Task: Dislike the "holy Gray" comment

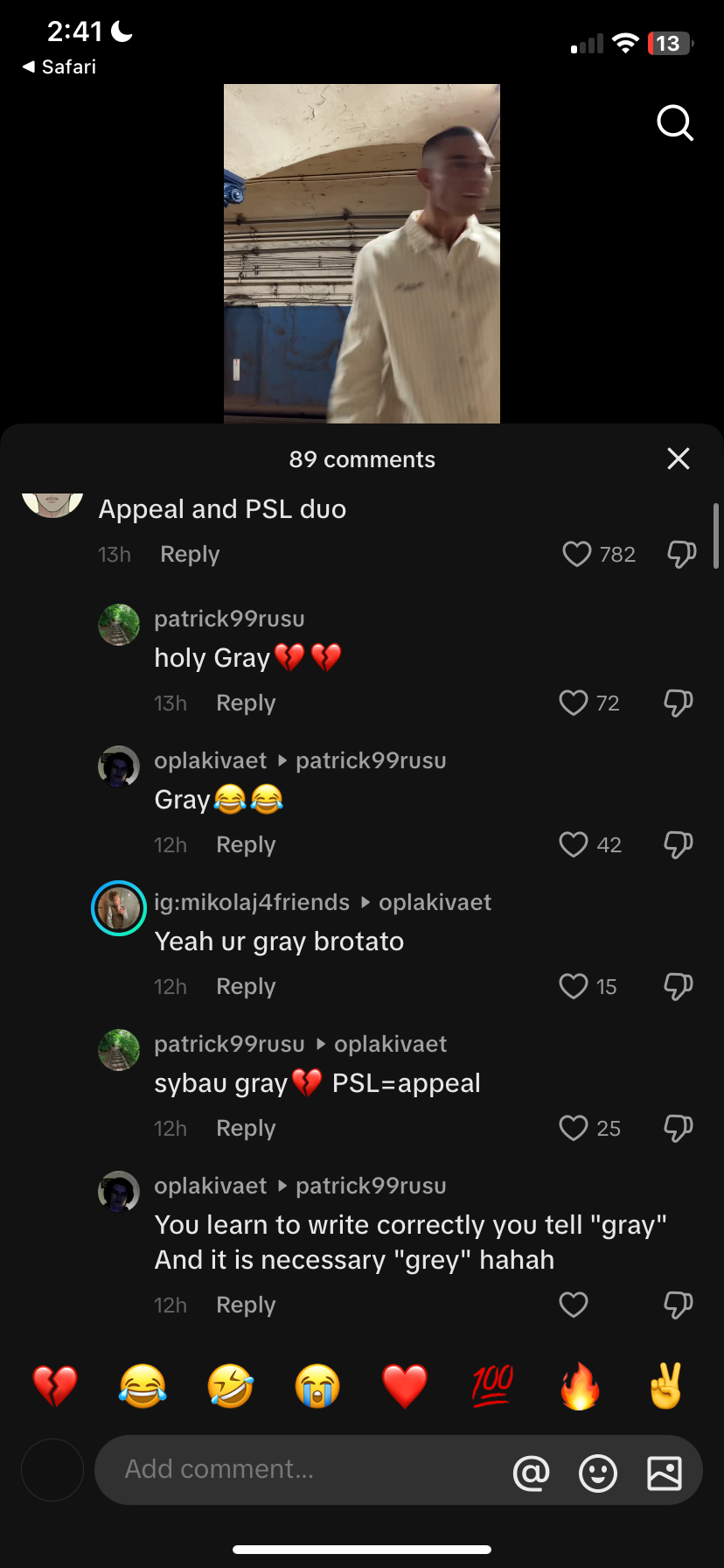Action: coord(679,703)
